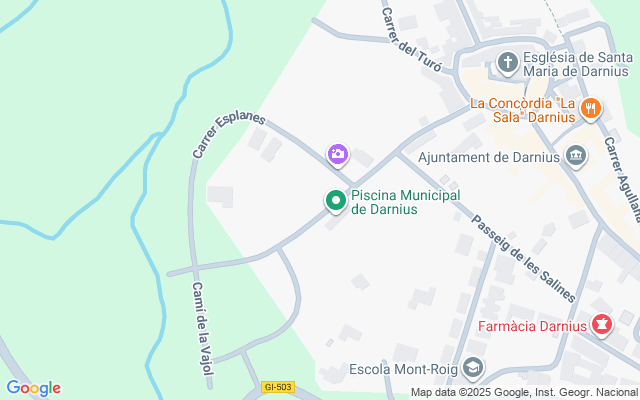Screen dimensions: 640x400
Task: Tap the purple camera photo spot marker
Action: pos(338,154)
